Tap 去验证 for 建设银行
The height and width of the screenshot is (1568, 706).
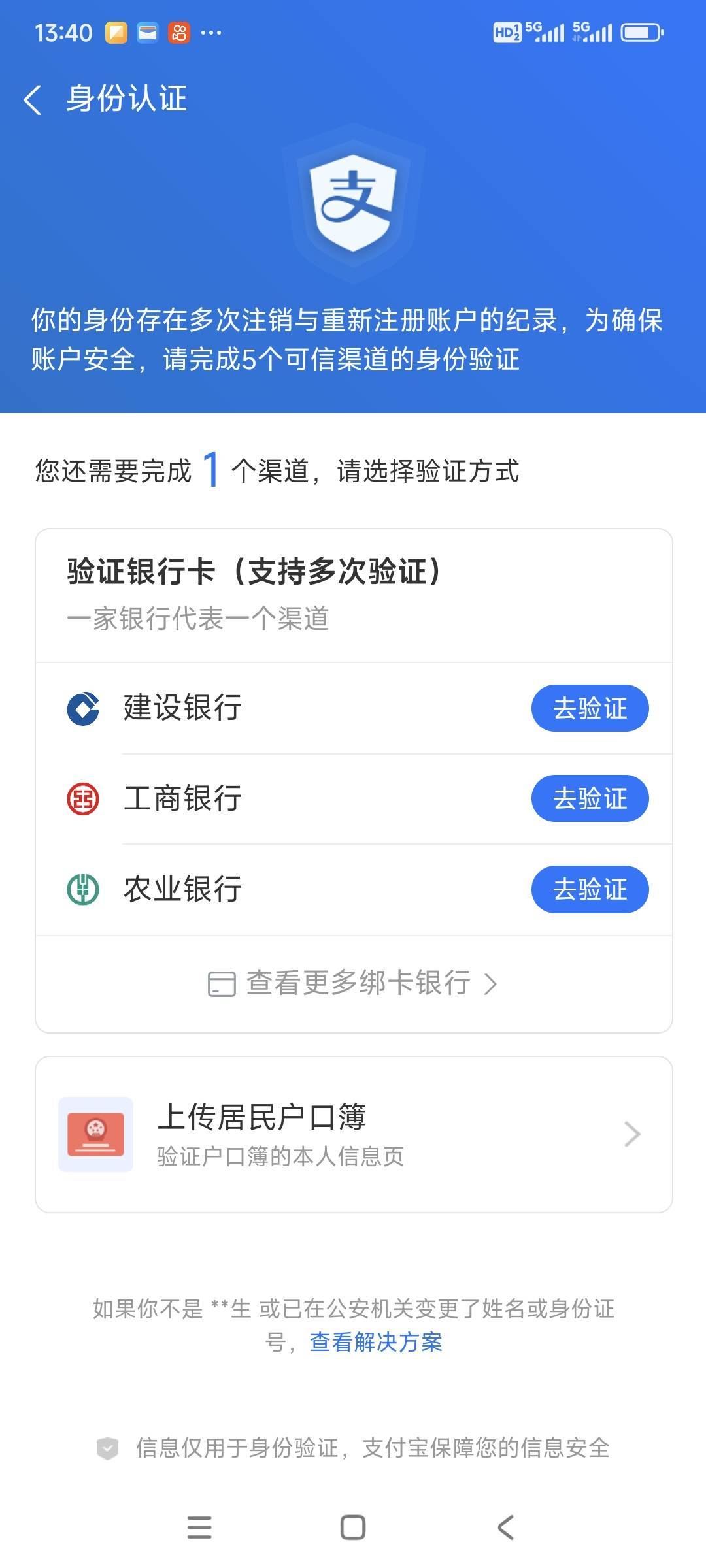590,708
